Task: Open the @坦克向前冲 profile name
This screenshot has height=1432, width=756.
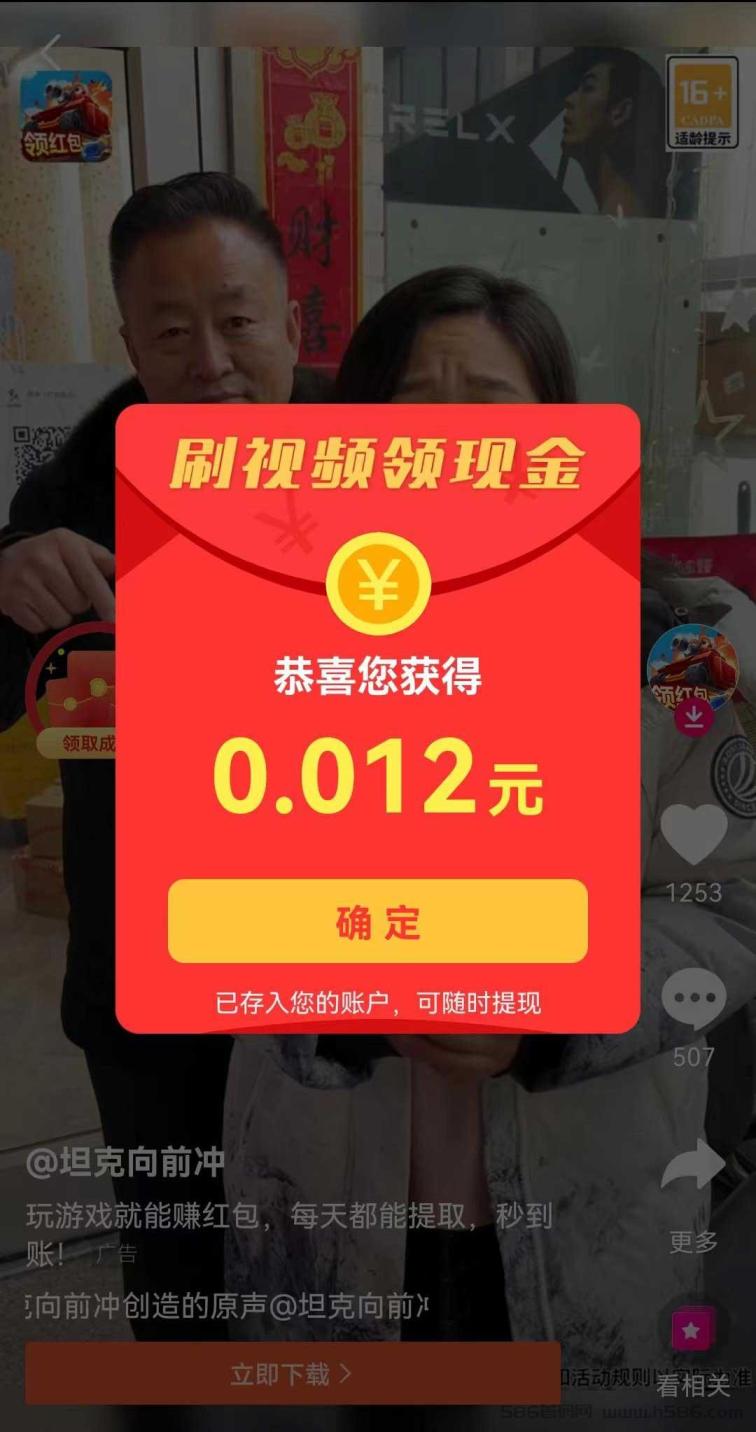Action: 126,1163
